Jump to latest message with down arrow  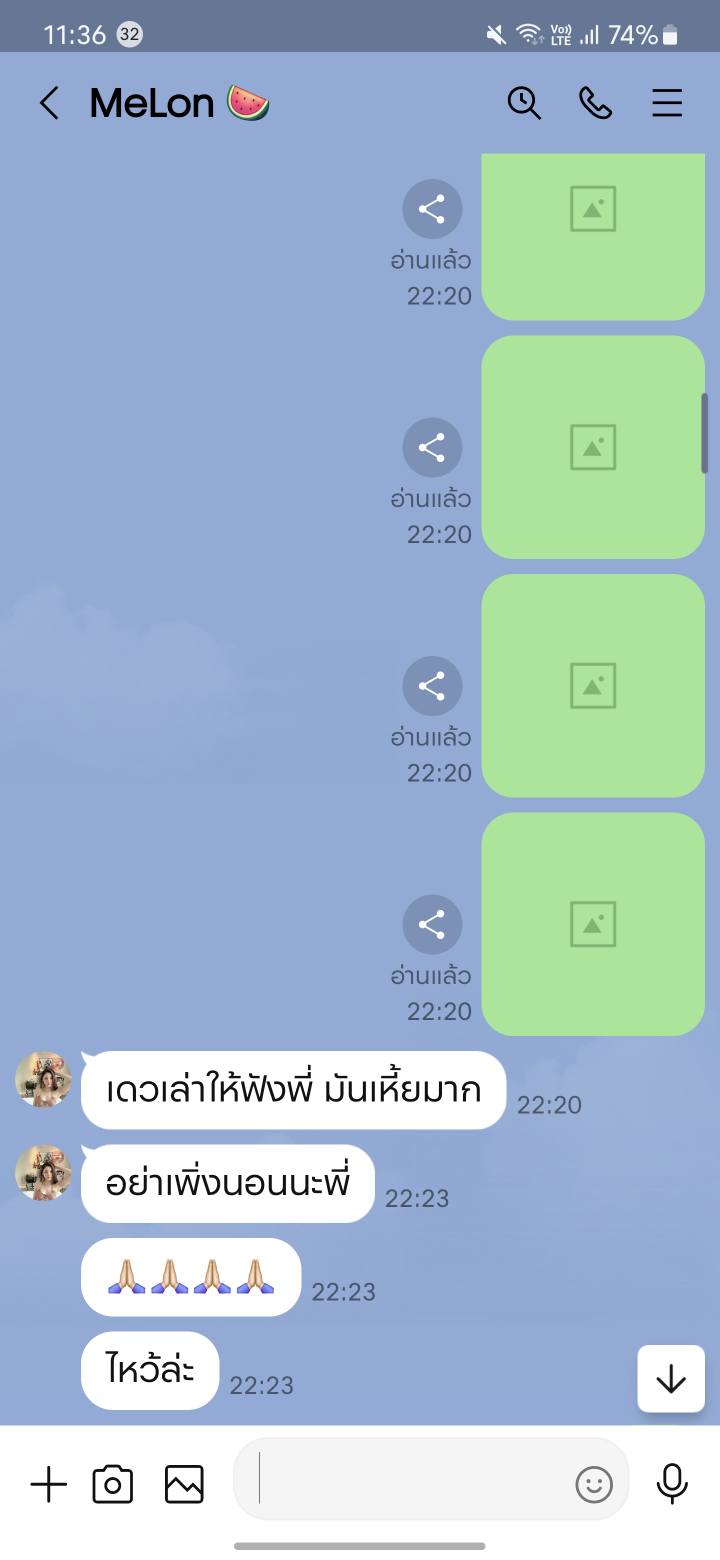[671, 1379]
